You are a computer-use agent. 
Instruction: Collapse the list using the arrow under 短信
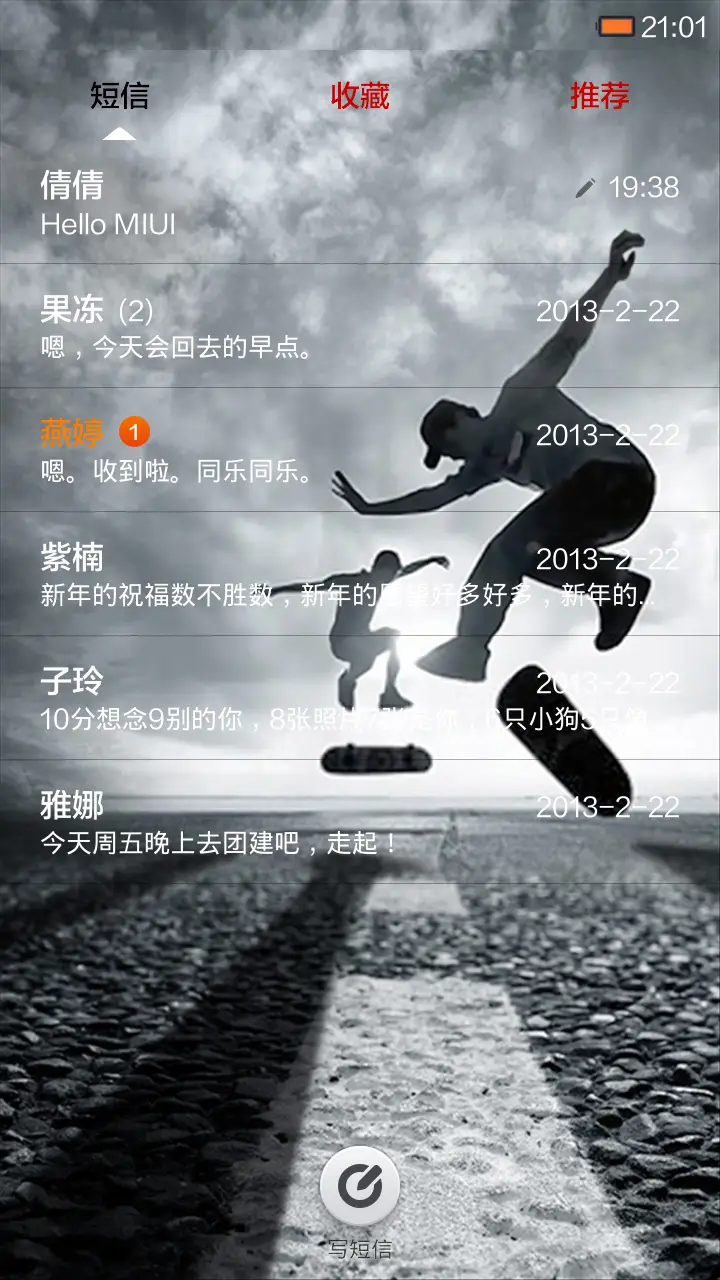[122, 132]
